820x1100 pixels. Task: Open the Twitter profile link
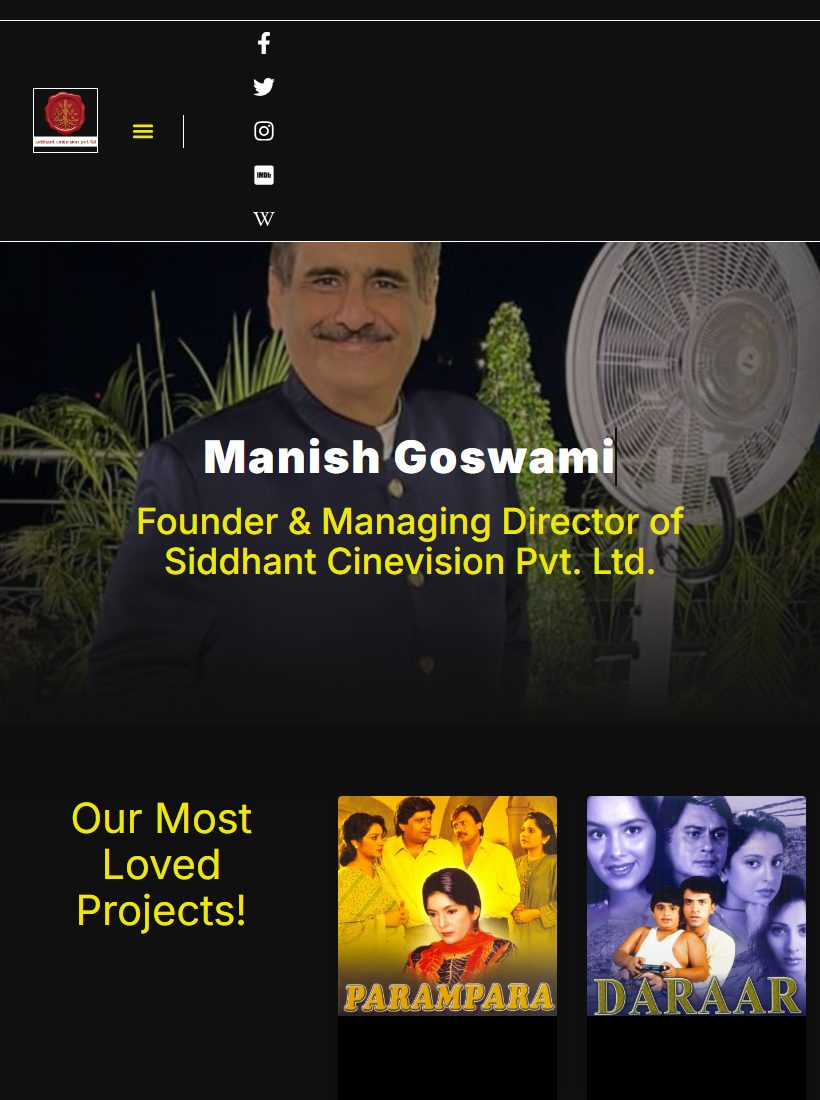pos(264,87)
